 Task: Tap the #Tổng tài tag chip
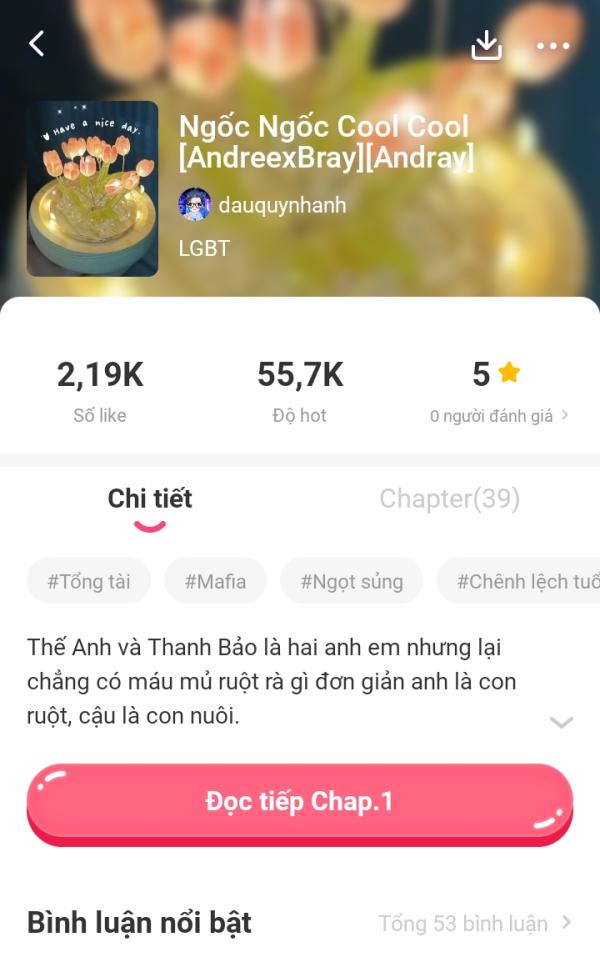click(x=89, y=581)
